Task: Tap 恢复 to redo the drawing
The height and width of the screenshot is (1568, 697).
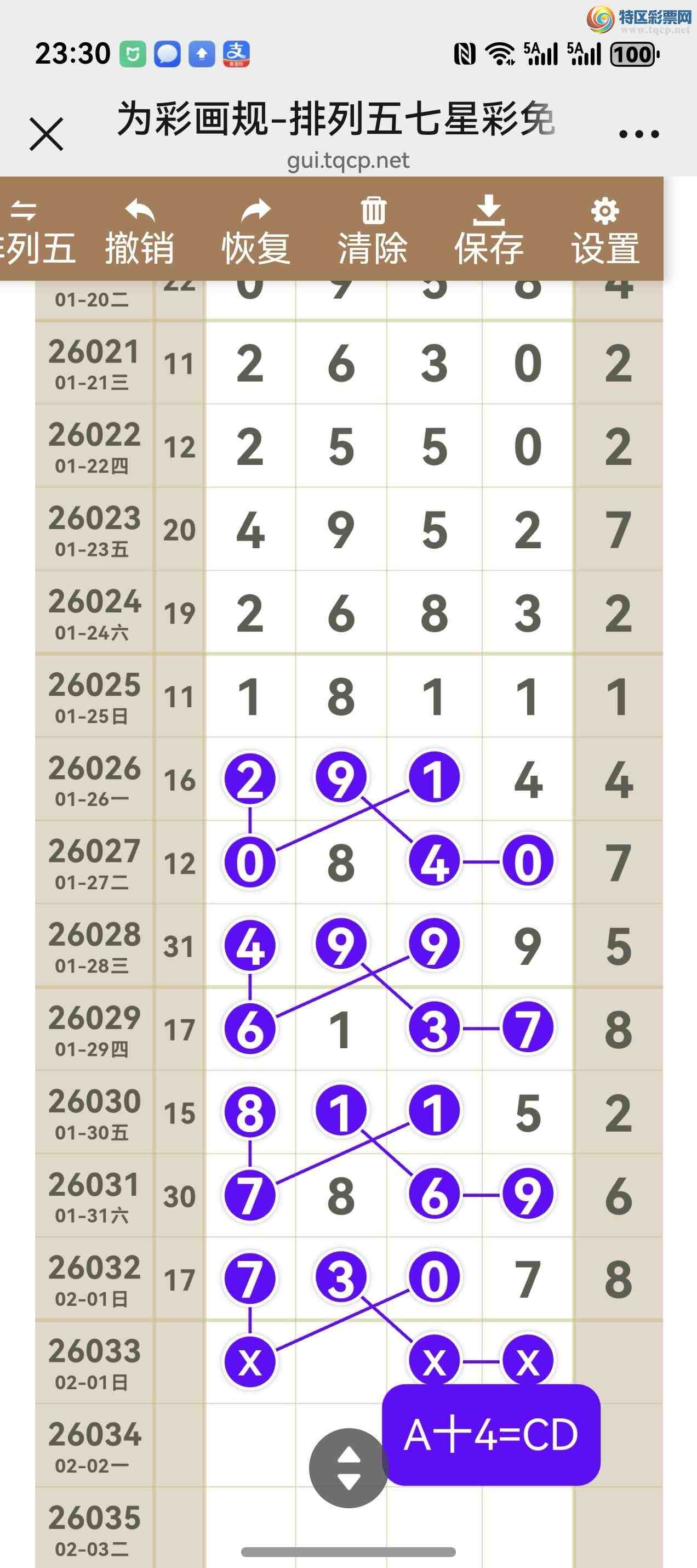Action: (x=256, y=231)
